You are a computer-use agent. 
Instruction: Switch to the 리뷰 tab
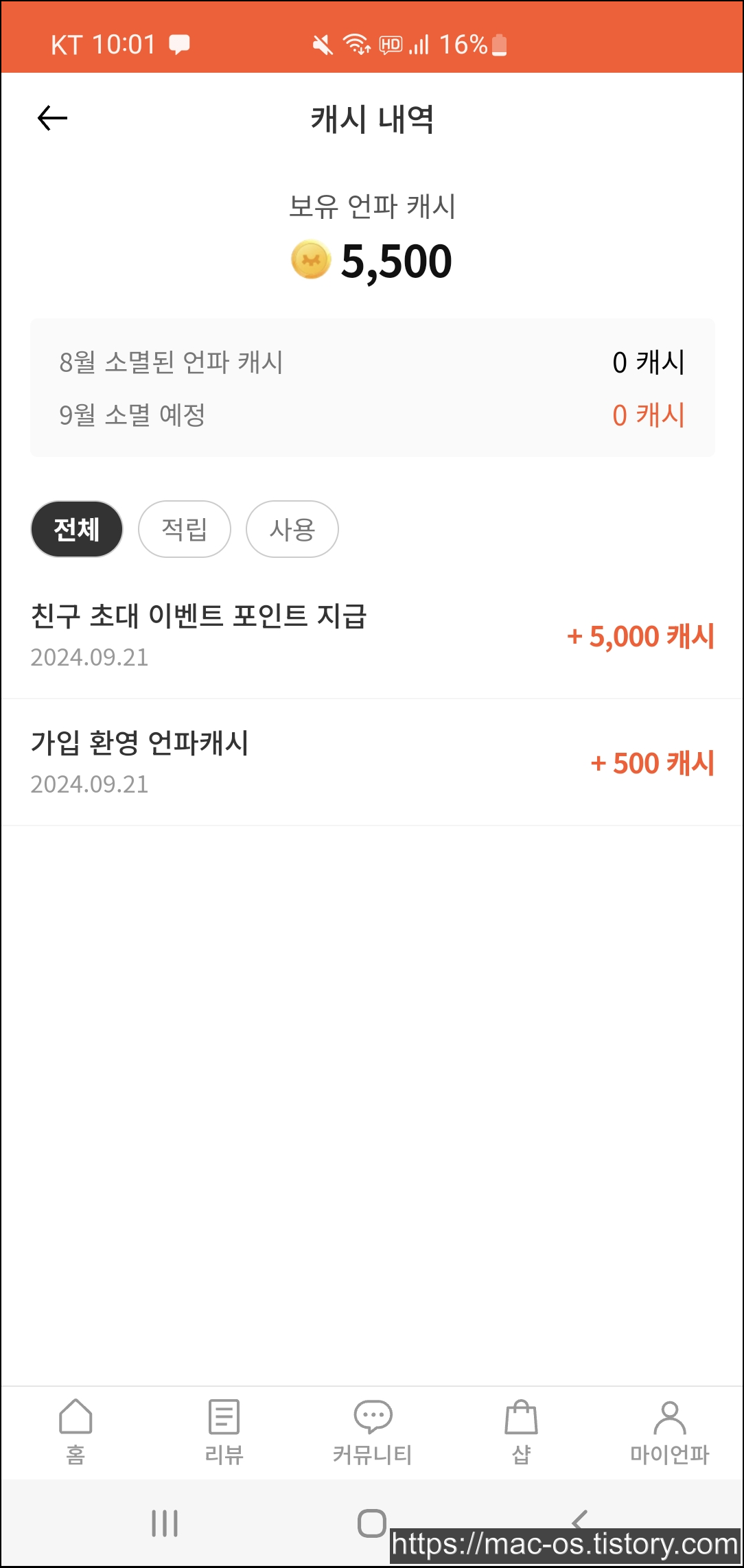pos(224,1432)
